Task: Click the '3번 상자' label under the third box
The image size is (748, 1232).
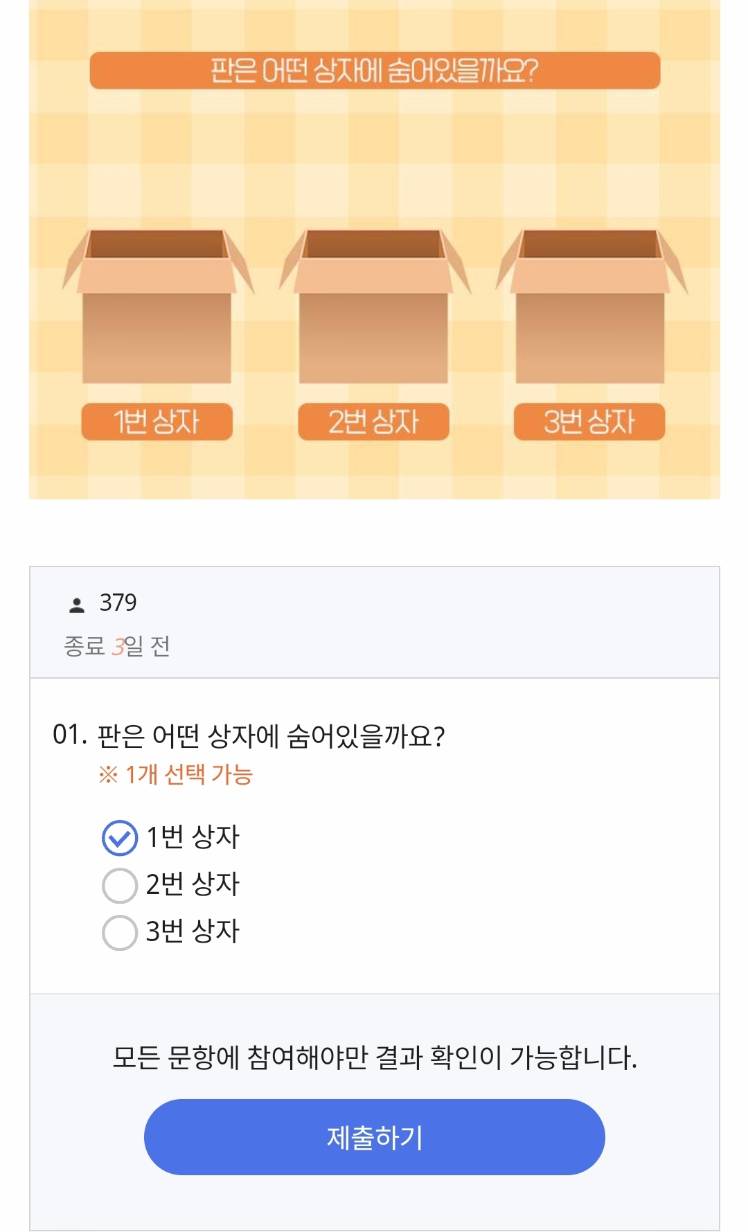Action: (587, 419)
